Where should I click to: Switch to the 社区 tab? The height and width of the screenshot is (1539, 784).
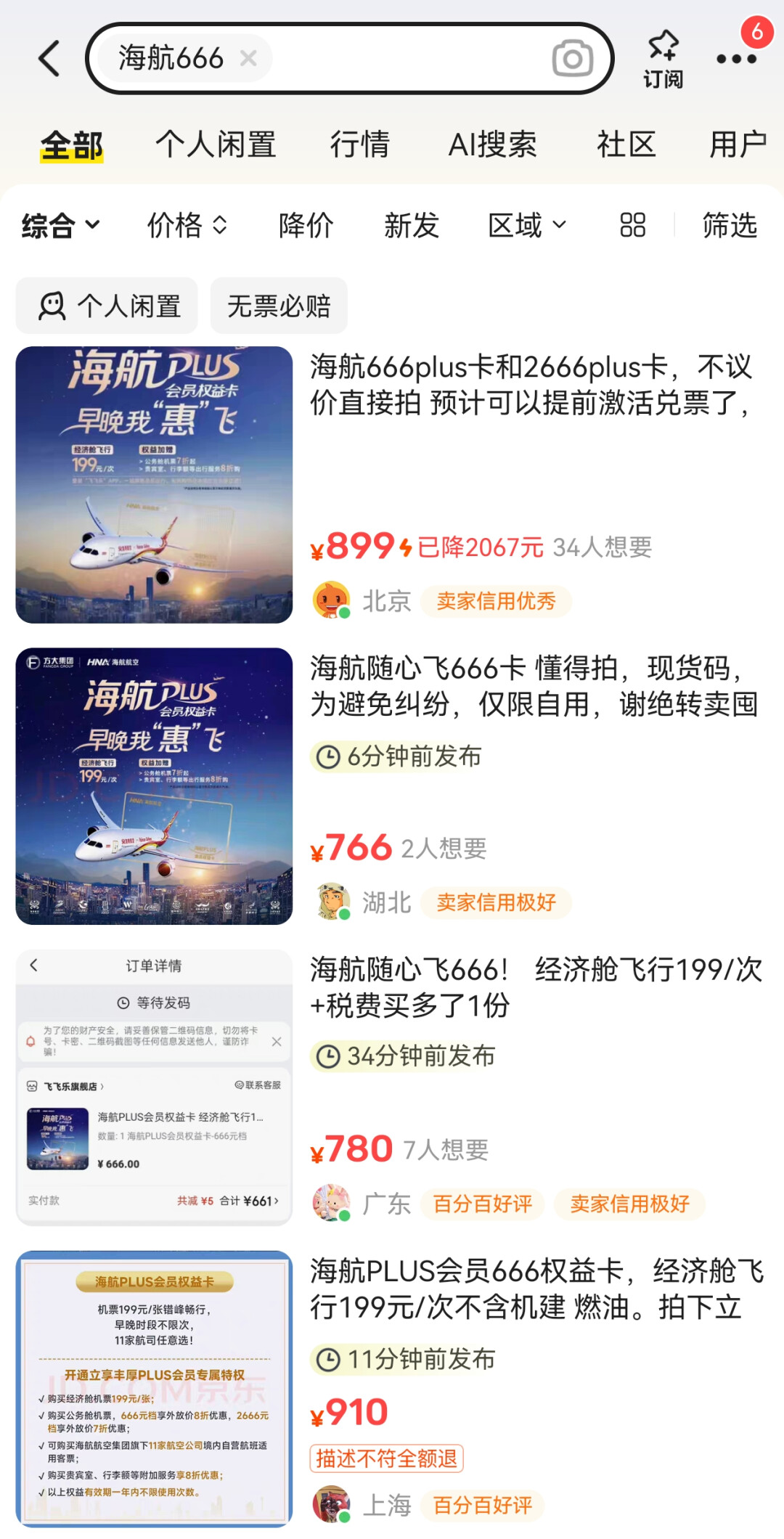click(x=626, y=144)
